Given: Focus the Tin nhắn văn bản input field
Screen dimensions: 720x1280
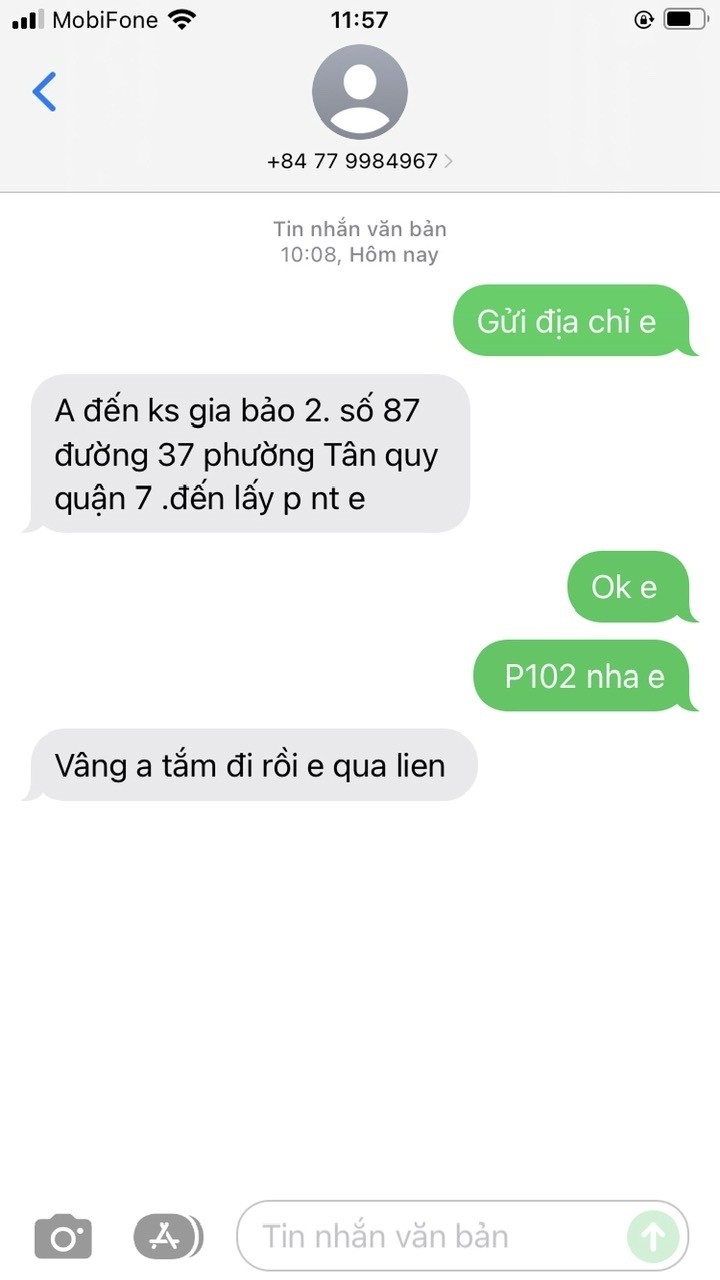Looking at the screenshot, I should click(430, 1237).
